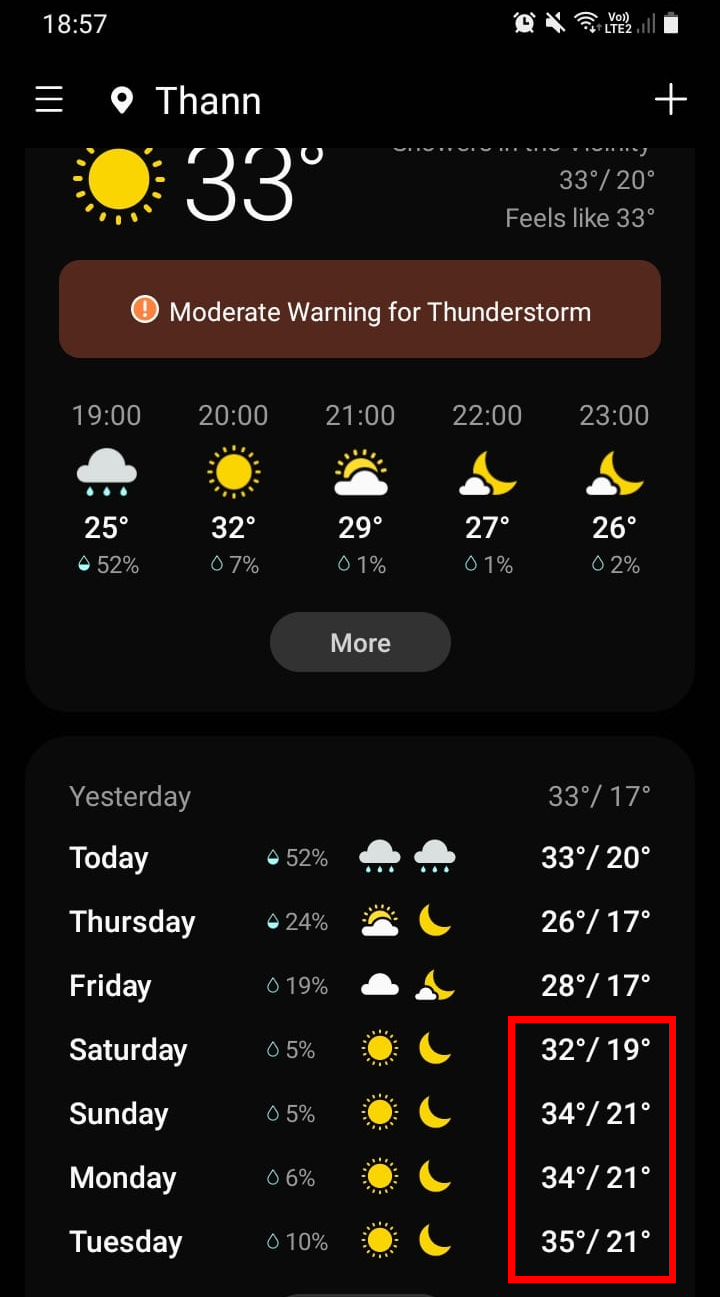Open the hamburger drawer menu

pyautogui.click(x=49, y=100)
